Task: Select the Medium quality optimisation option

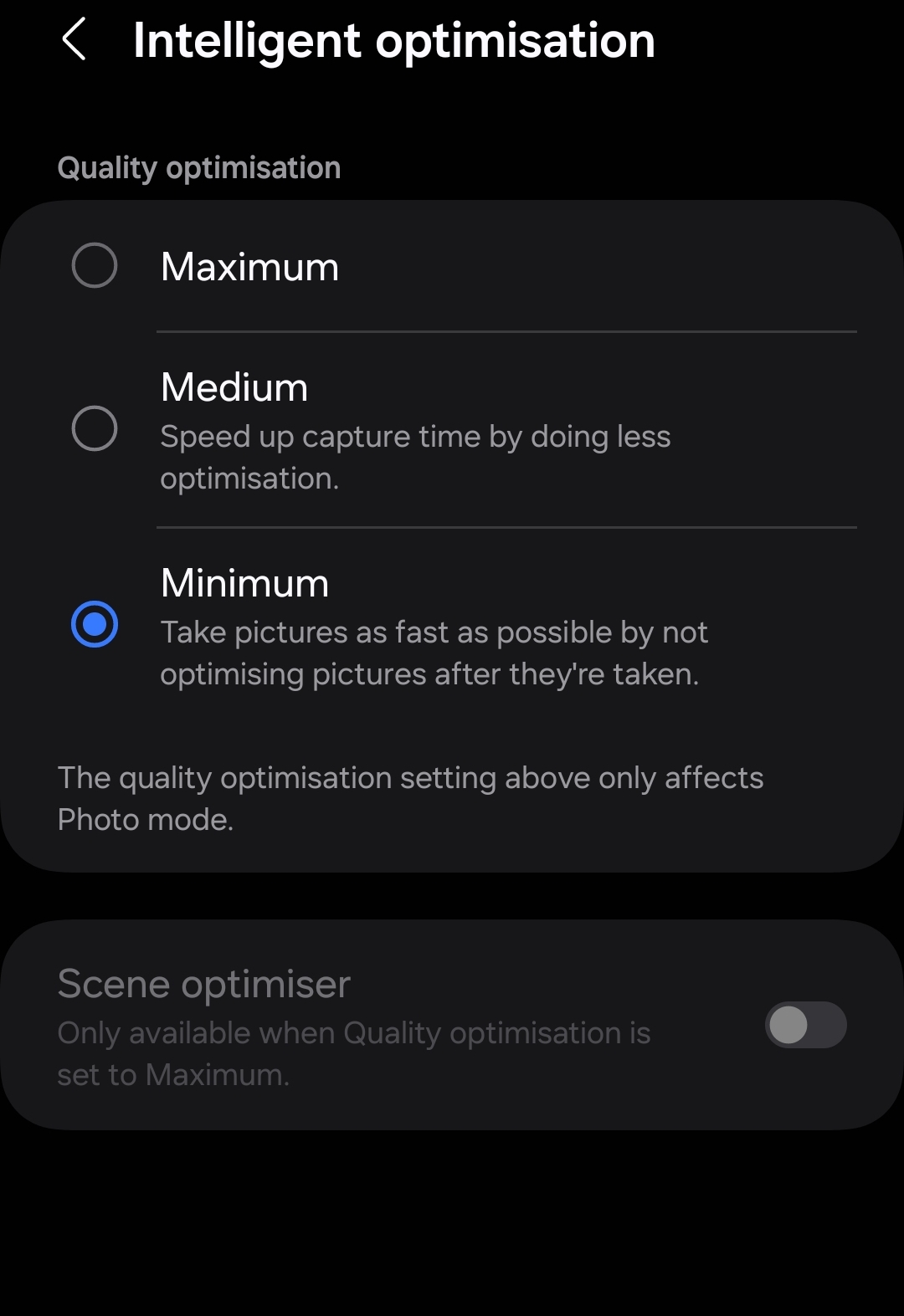Action: [x=95, y=429]
